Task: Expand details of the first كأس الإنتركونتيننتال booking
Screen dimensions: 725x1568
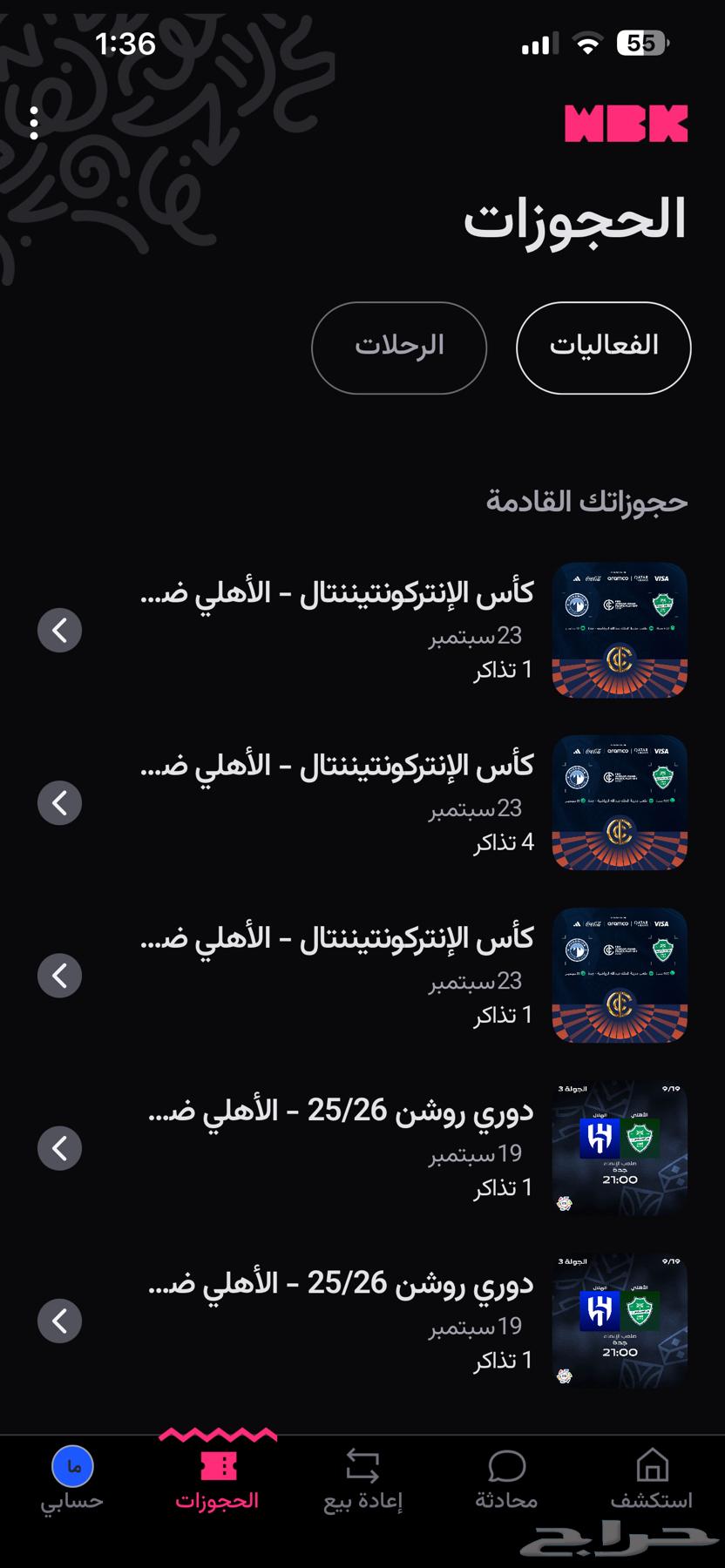Action: point(59,629)
